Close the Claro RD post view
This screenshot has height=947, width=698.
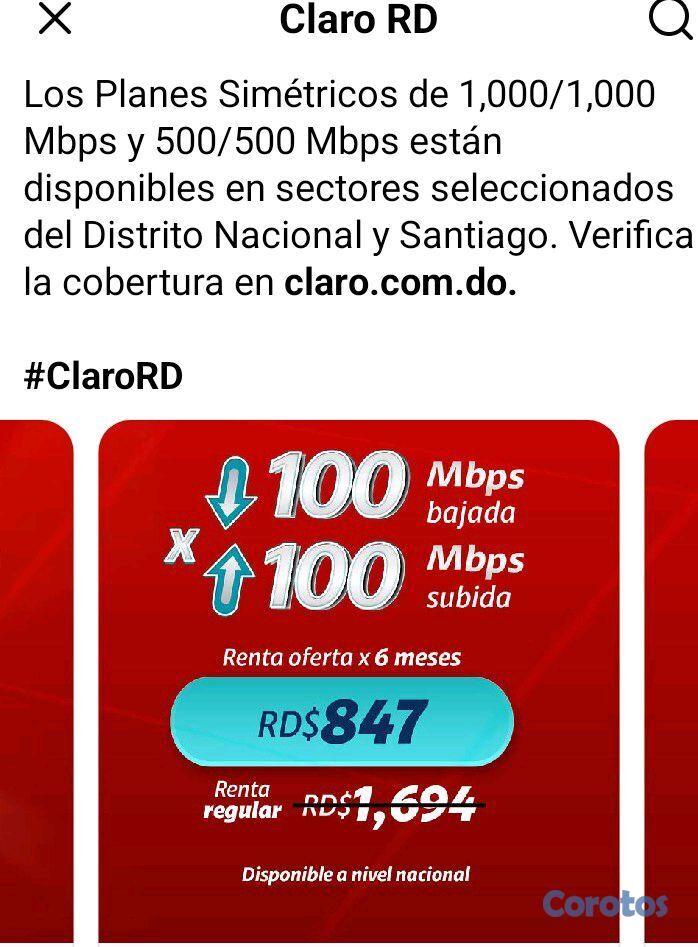point(54,20)
